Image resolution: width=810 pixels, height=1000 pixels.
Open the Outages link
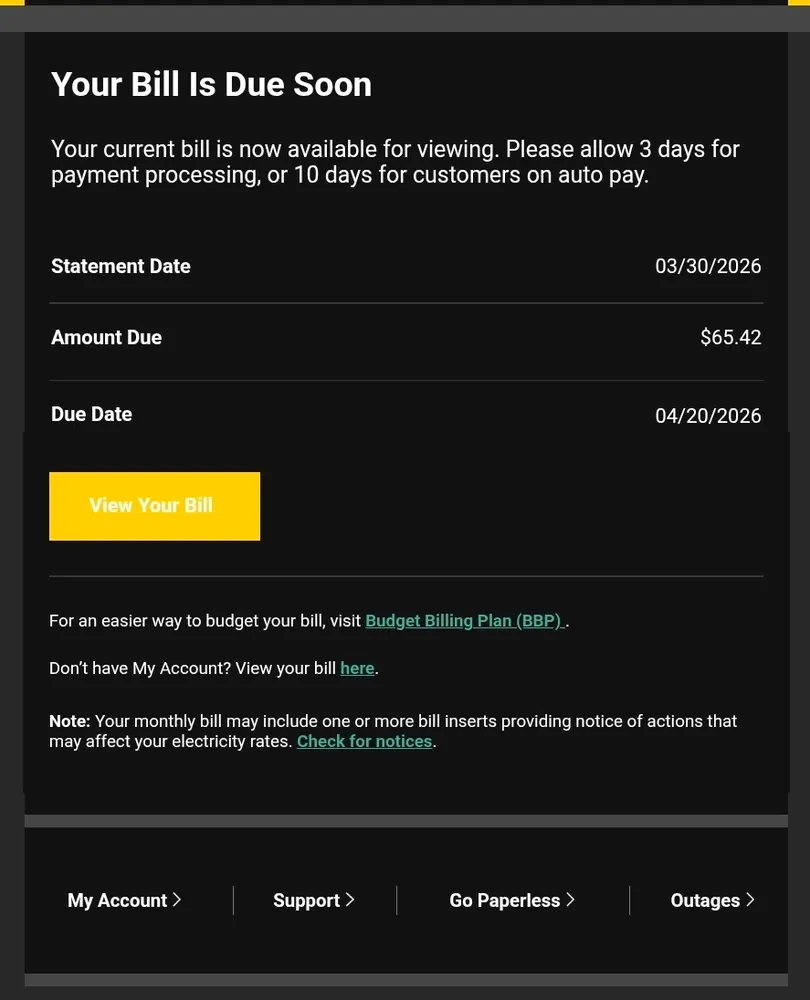(x=711, y=900)
